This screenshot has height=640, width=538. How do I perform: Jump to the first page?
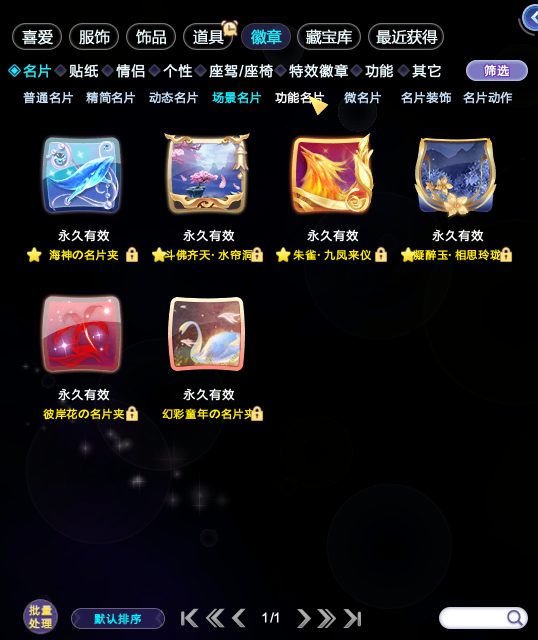coord(189,618)
